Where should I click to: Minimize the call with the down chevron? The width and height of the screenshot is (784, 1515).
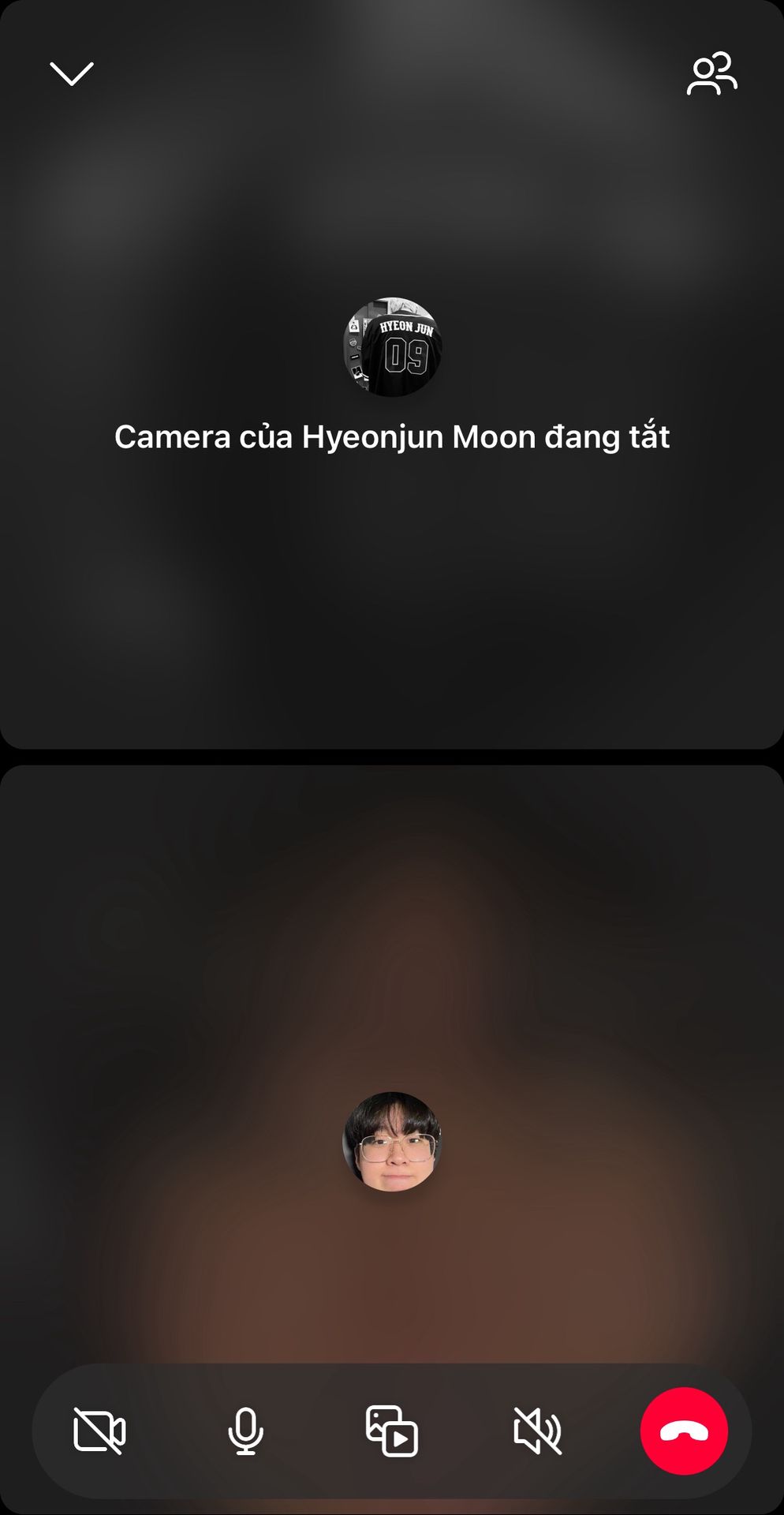coord(72,74)
